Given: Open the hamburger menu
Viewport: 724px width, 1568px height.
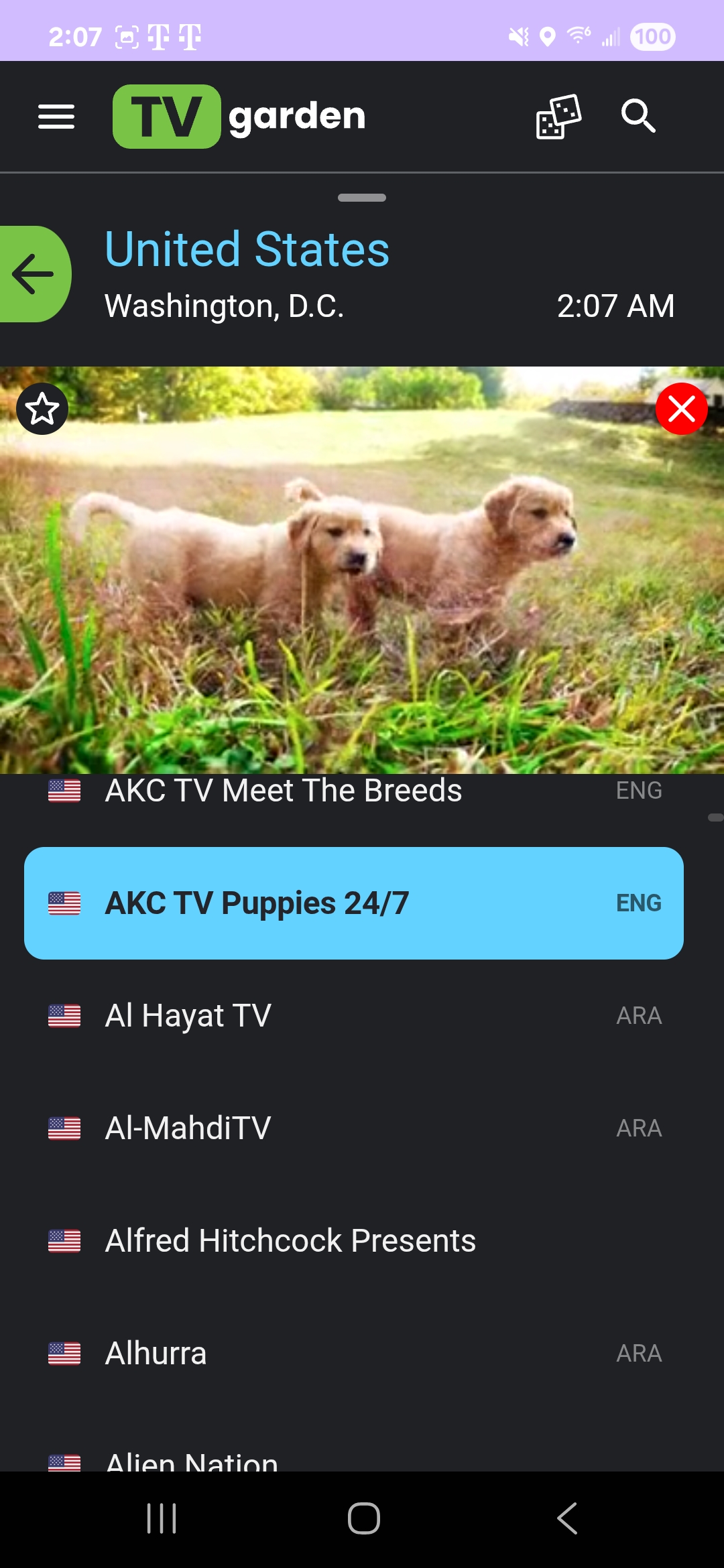Looking at the screenshot, I should [x=56, y=117].
